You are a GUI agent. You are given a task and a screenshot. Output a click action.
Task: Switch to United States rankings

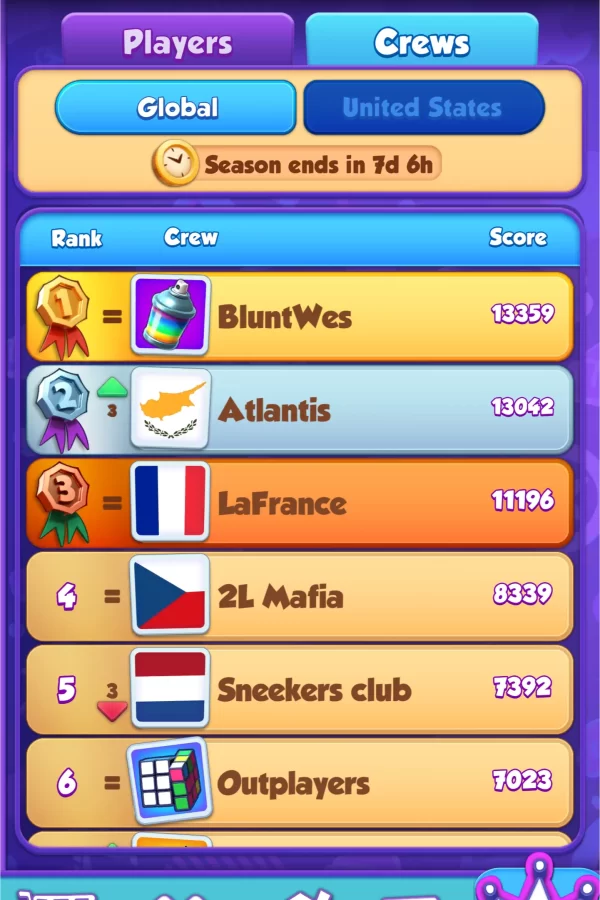click(x=423, y=107)
